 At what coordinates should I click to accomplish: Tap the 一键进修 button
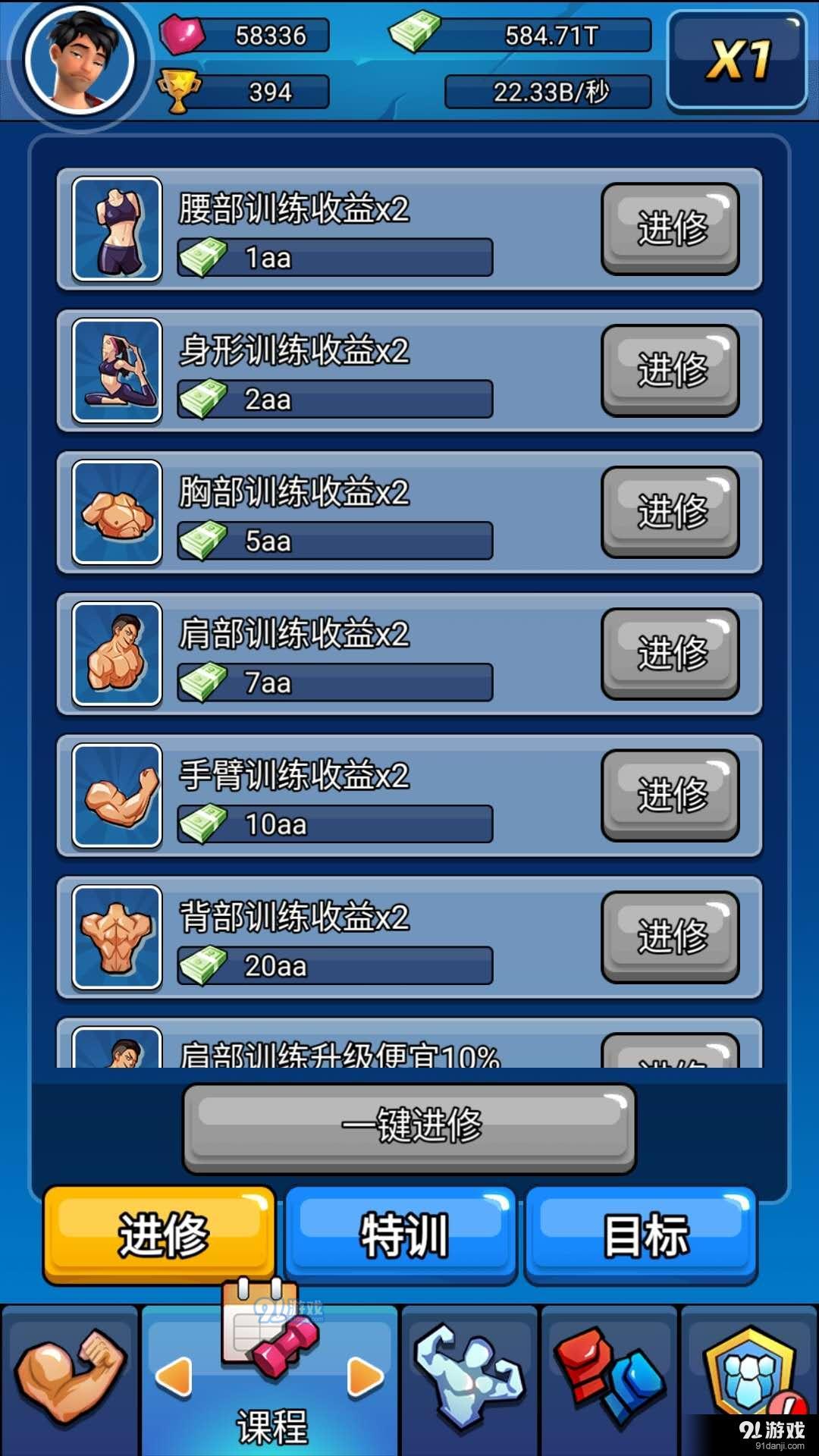point(409,1127)
